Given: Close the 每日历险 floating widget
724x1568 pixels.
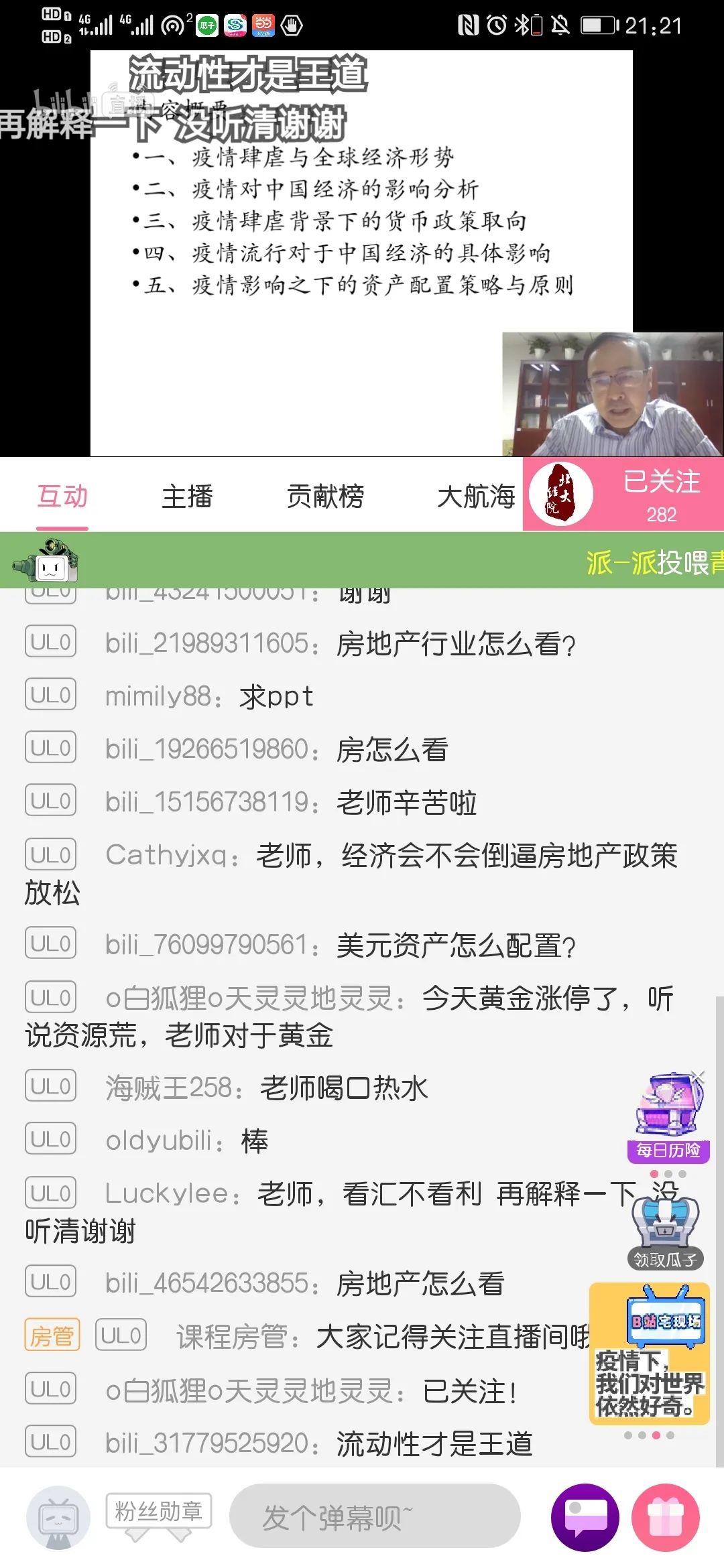Looking at the screenshot, I should 698,1077.
